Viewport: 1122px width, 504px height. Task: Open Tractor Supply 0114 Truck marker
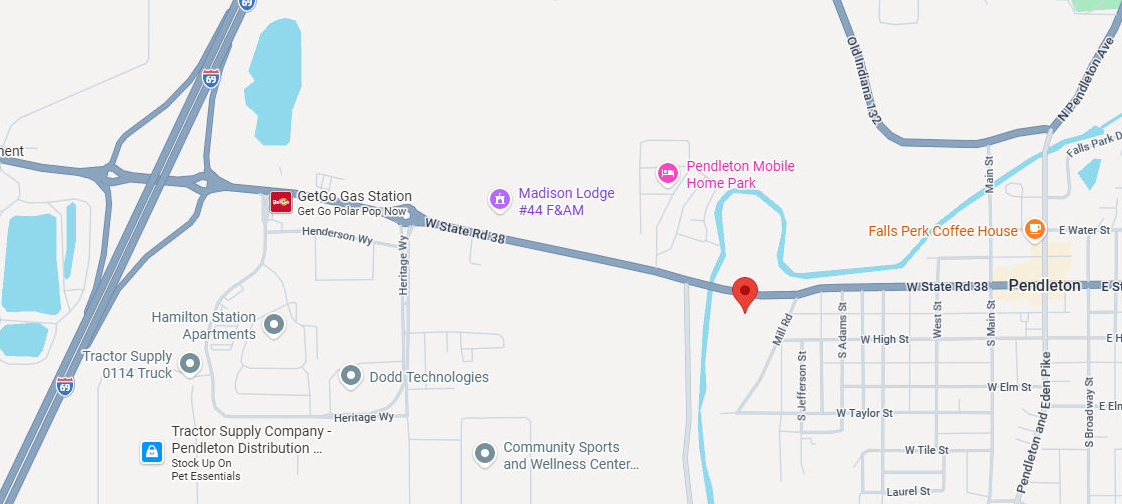190,364
